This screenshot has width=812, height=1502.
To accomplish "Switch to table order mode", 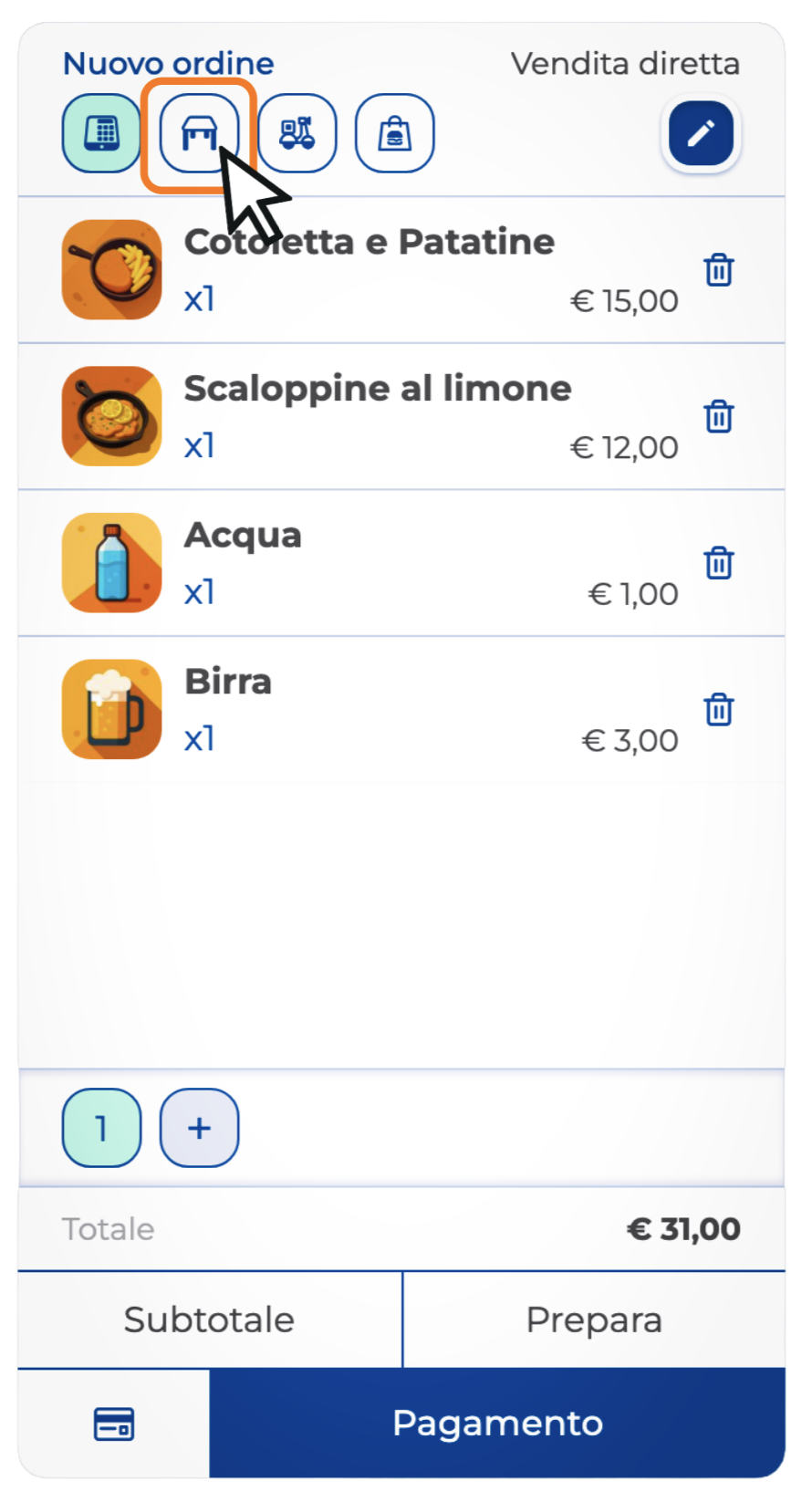I will pos(199,134).
